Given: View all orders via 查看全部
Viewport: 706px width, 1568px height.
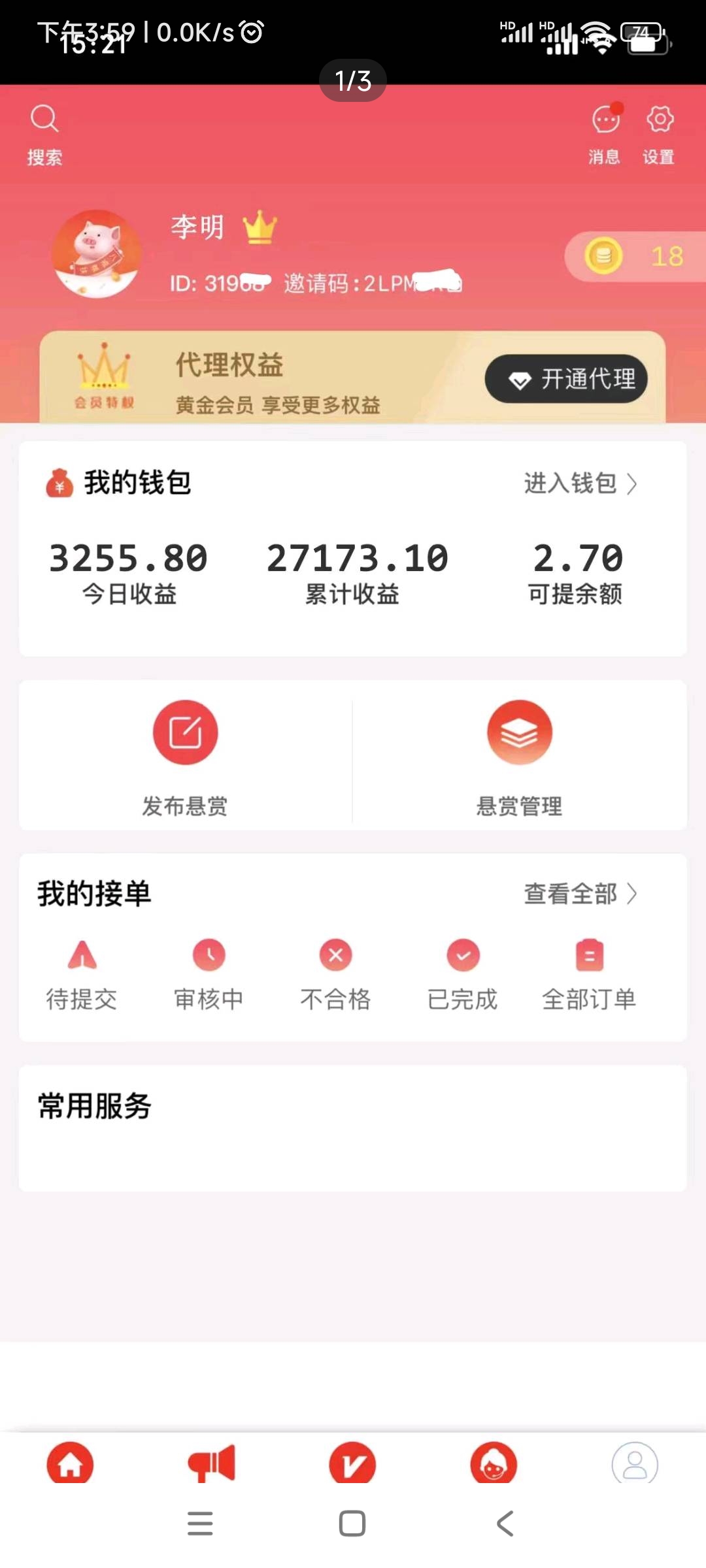Looking at the screenshot, I should (580, 893).
